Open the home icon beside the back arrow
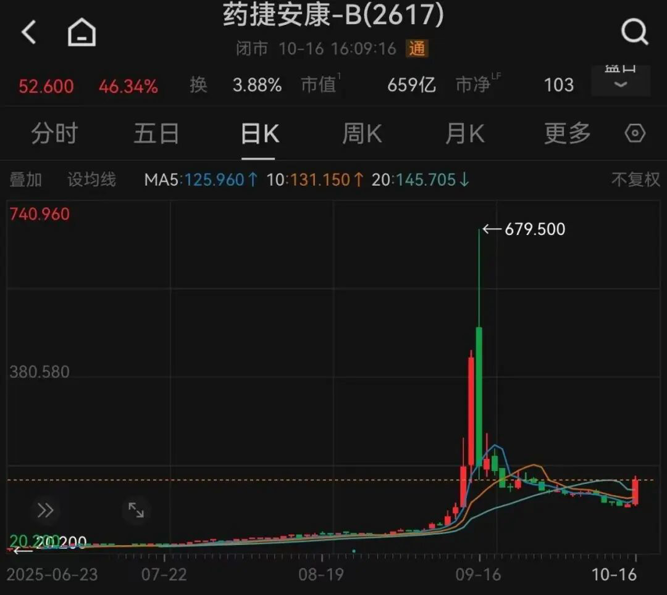The width and height of the screenshot is (667, 595). [x=82, y=33]
